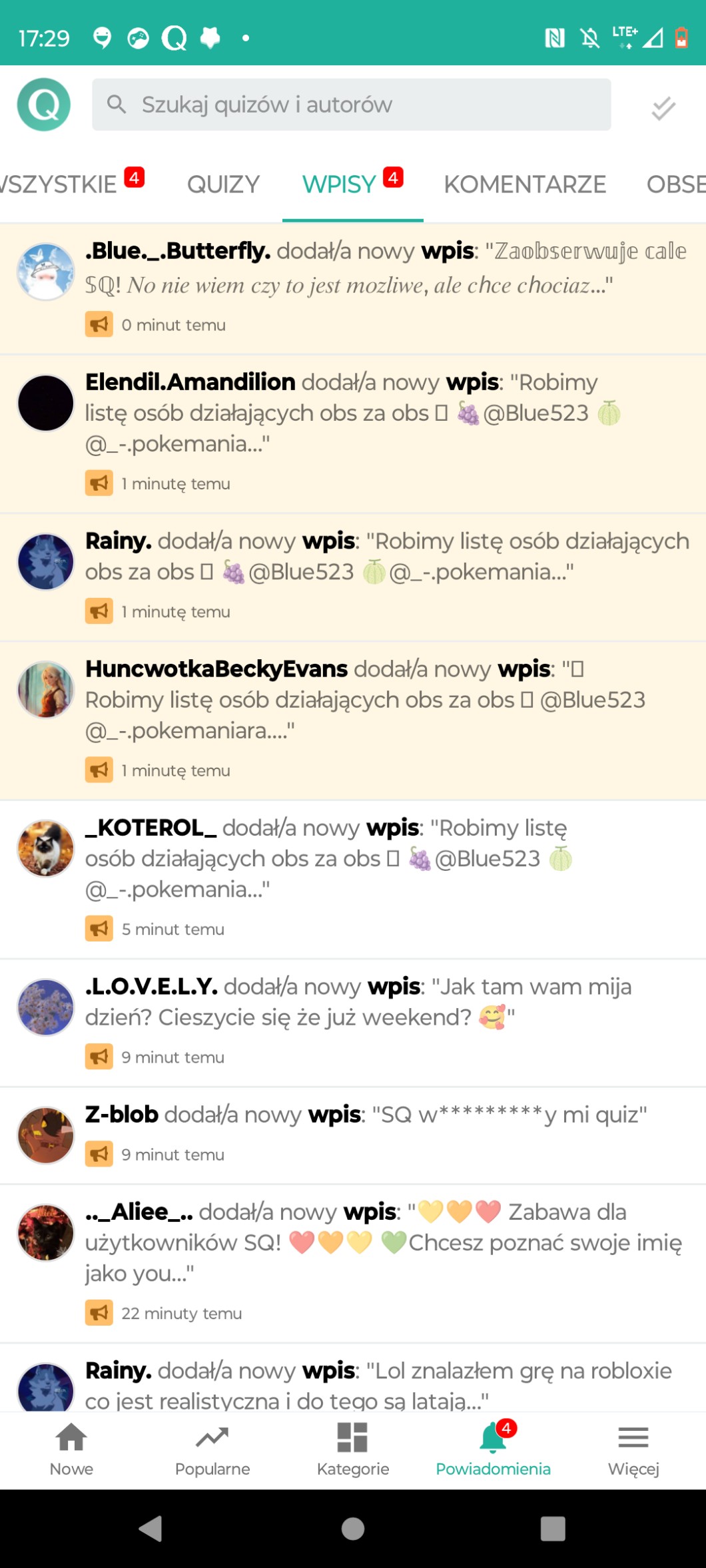Open .._Aliee_..'s Zabawa post notification
Screen dimensions: 706x1568
353,1263
